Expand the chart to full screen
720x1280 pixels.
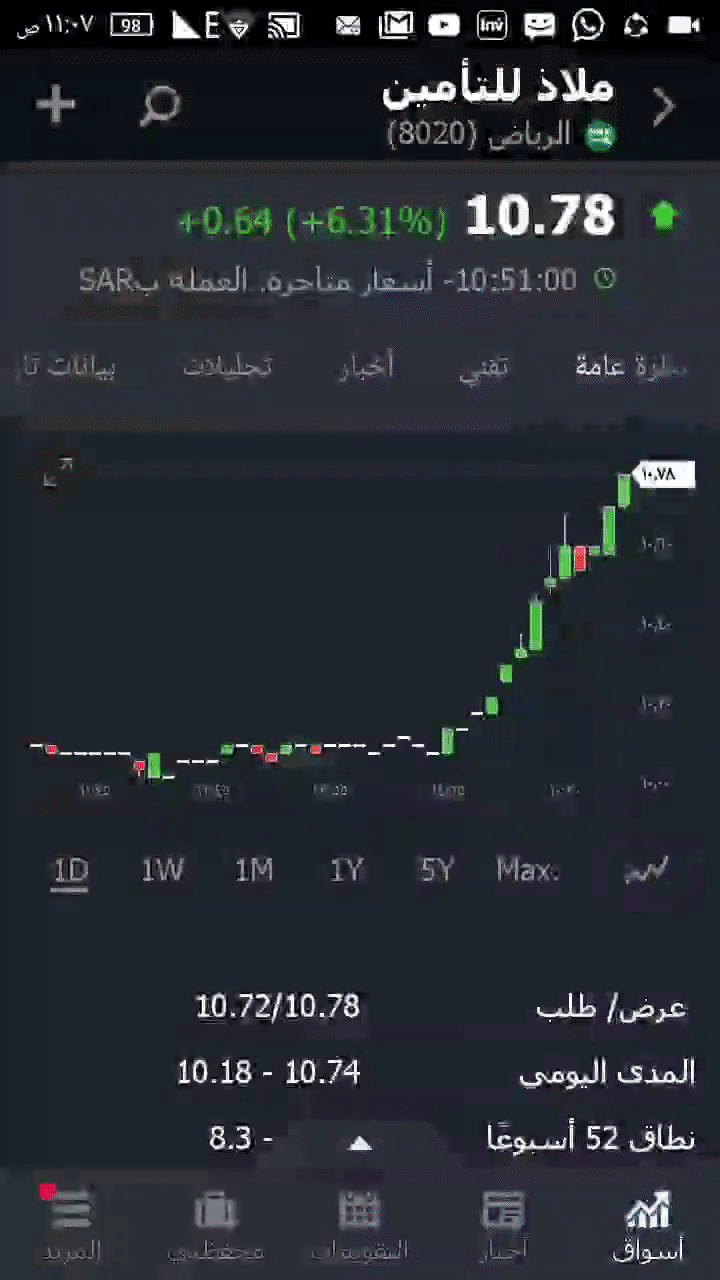point(58,472)
